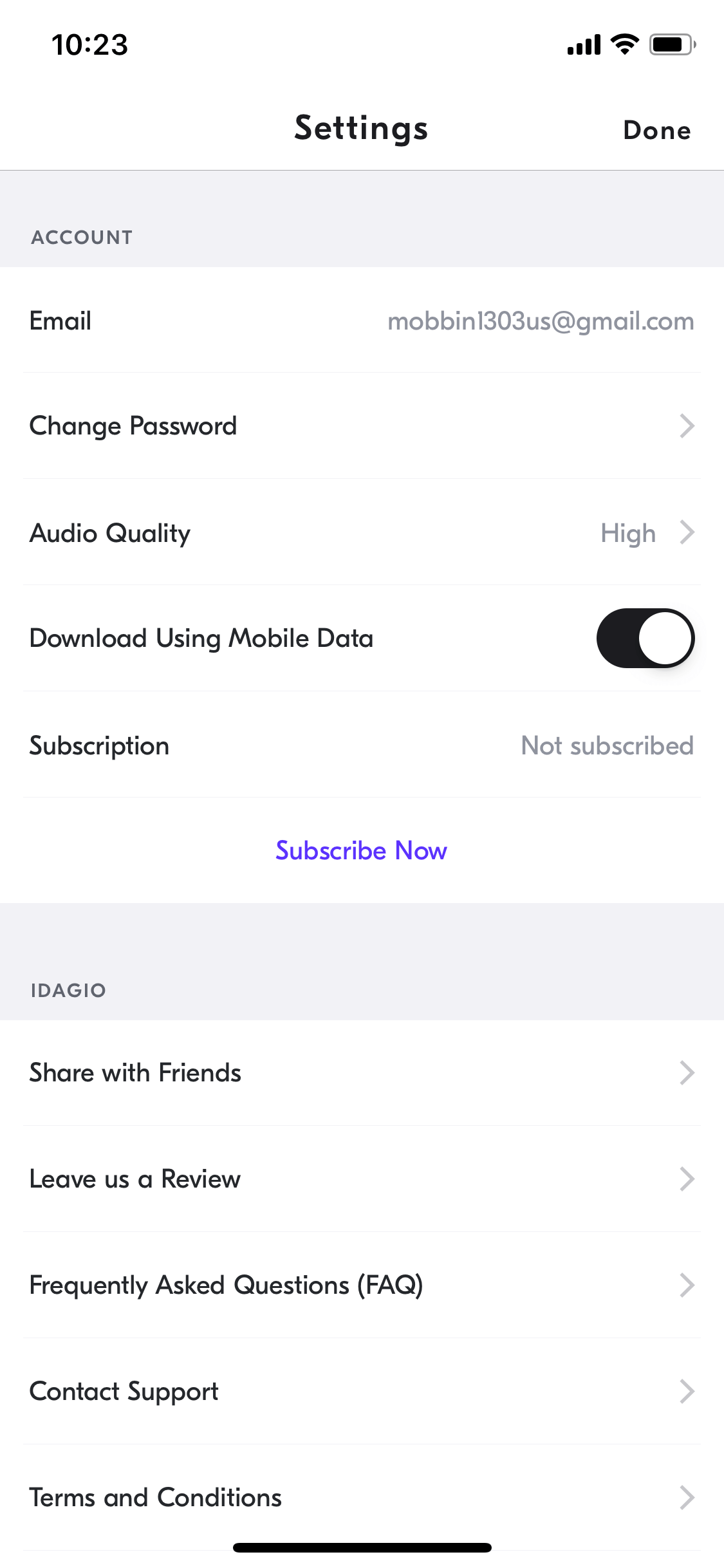
Task: Tap the Subscribe Now link
Action: click(x=361, y=850)
